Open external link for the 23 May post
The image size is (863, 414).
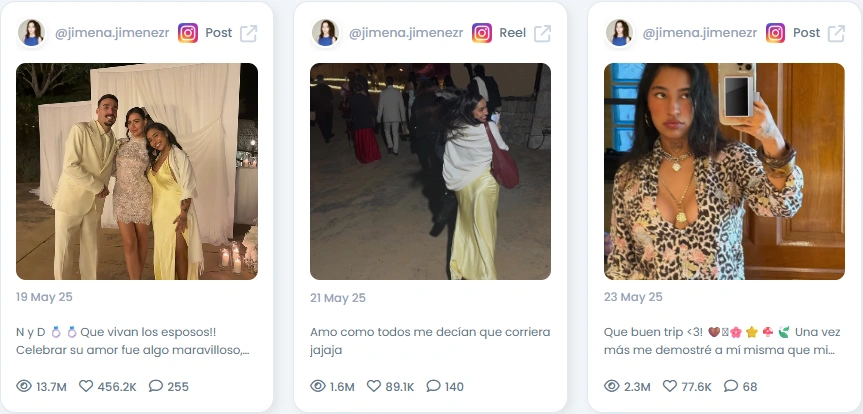836,33
